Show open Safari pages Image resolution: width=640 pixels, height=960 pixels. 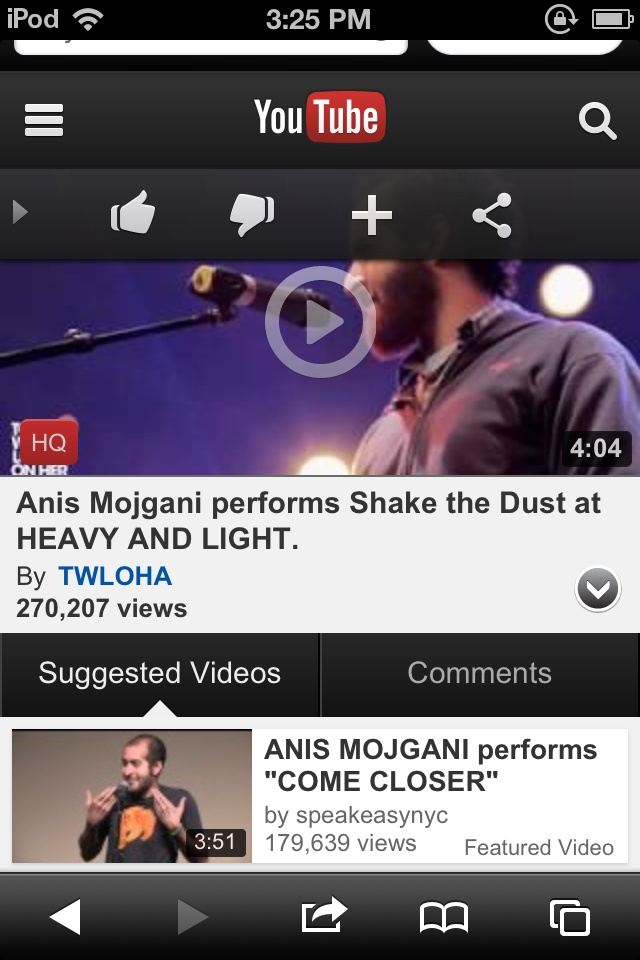569,916
